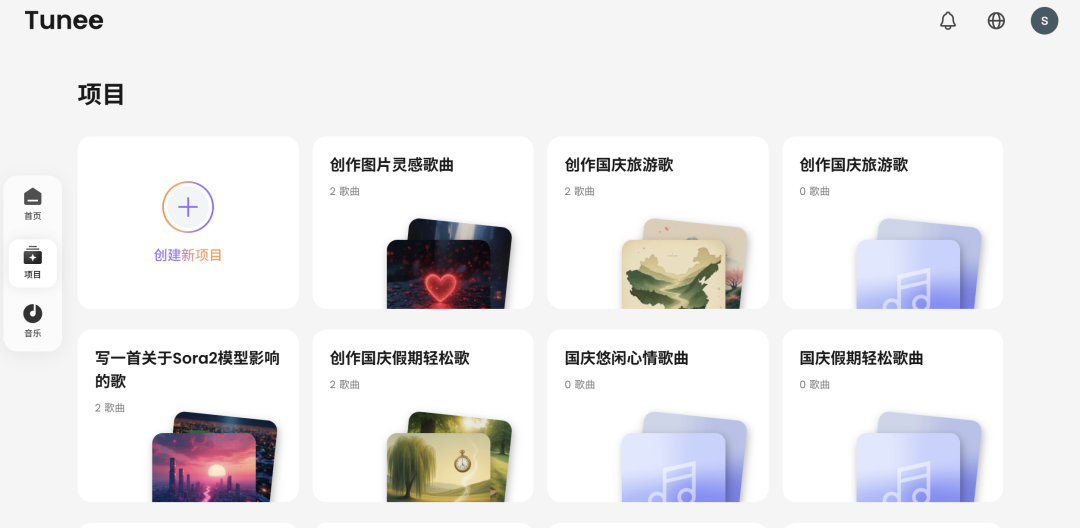Open the 国庆悠闲心情歌曲 project

[657, 415]
